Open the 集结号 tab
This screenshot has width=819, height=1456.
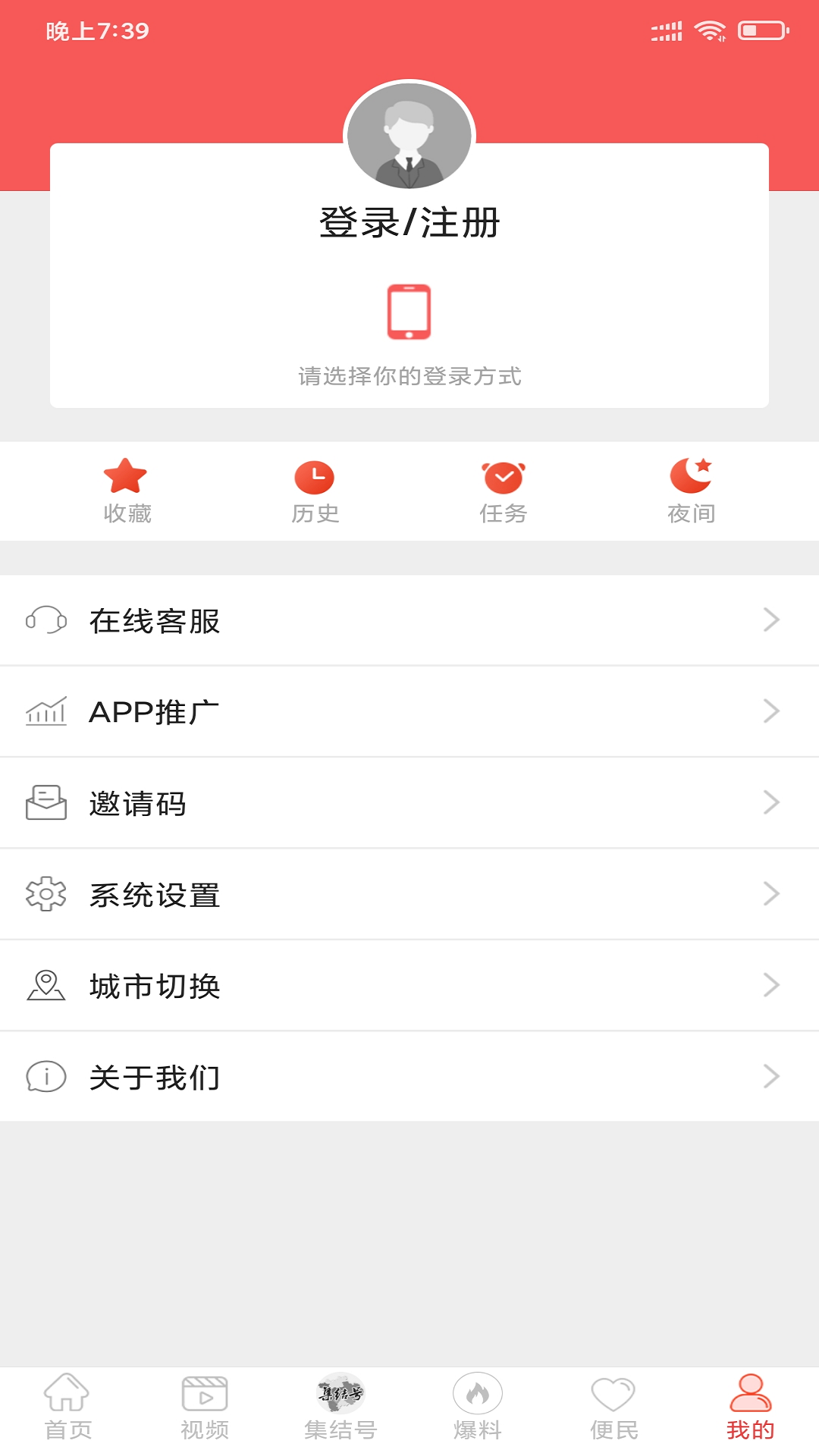click(340, 1407)
